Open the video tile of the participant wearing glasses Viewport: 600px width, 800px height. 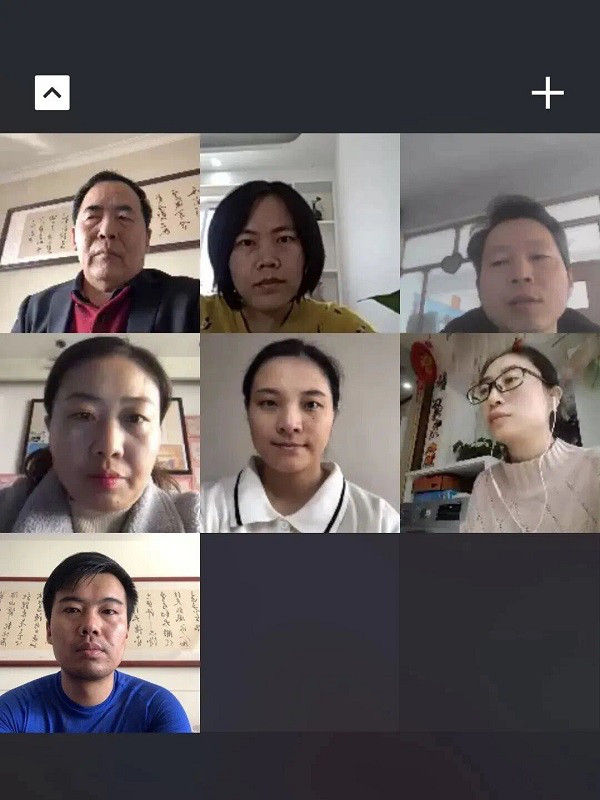[x=500, y=433]
